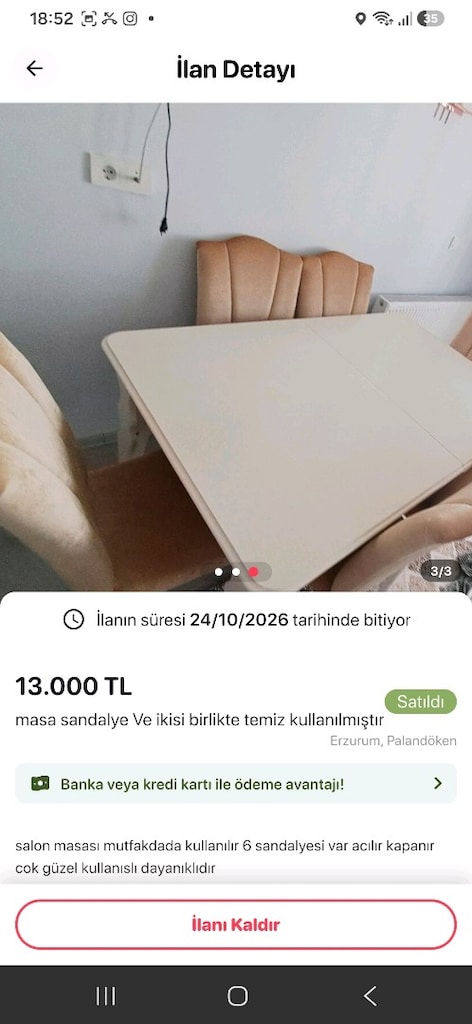Image resolution: width=472 pixels, height=1024 pixels.
Task: Open the table listing photo full screen
Action: (x=236, y=347)
